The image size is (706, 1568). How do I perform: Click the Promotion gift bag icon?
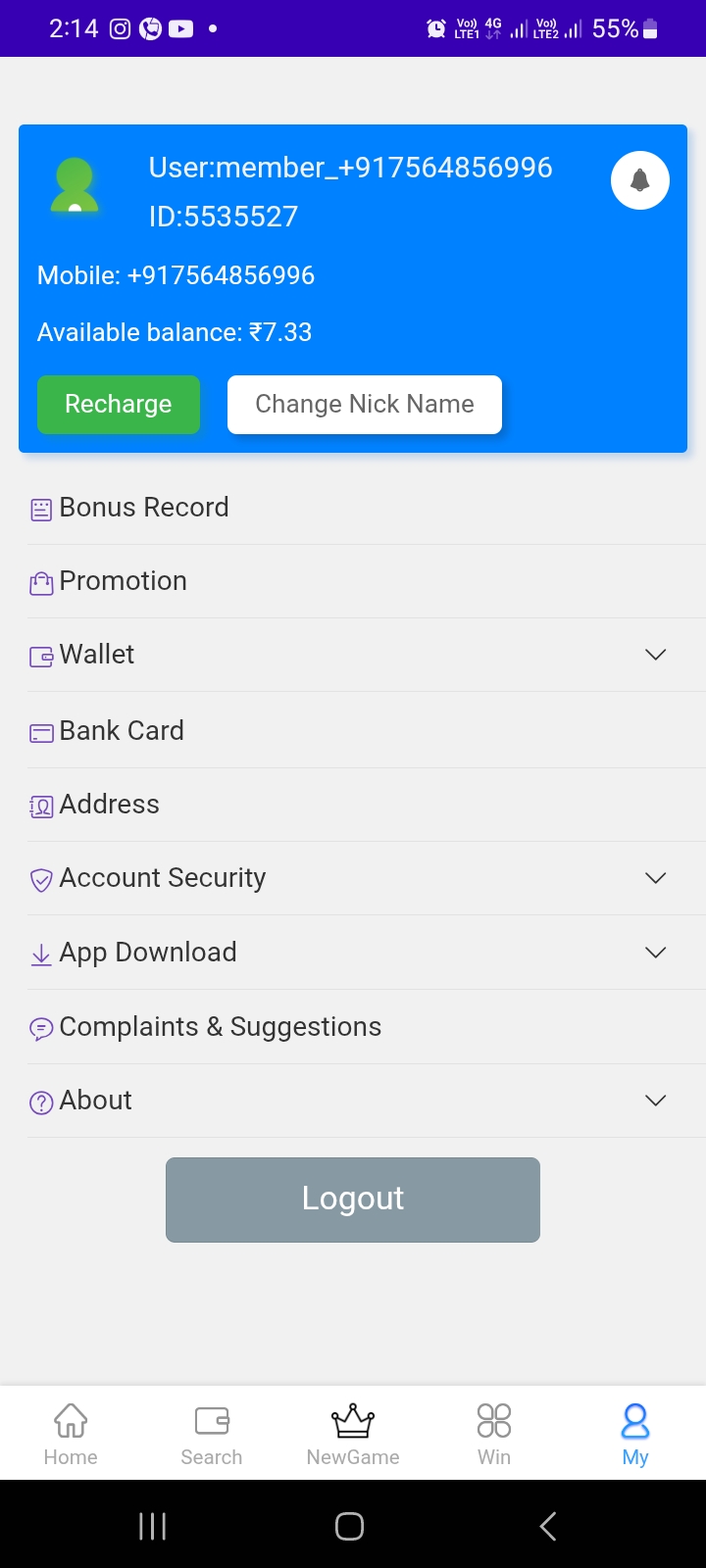click(40, 582)
